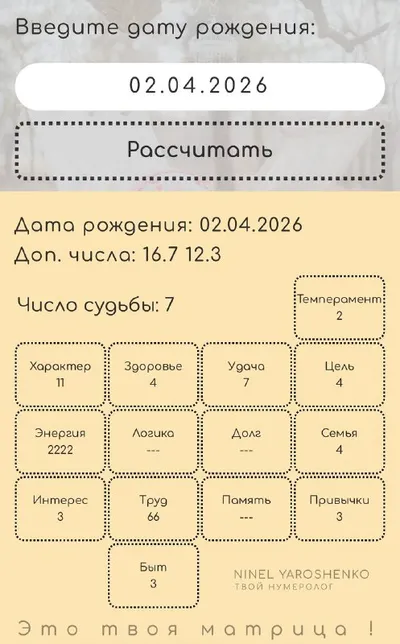Tap the birth date field showing 02.04.2026

click(x=200, y=86)
